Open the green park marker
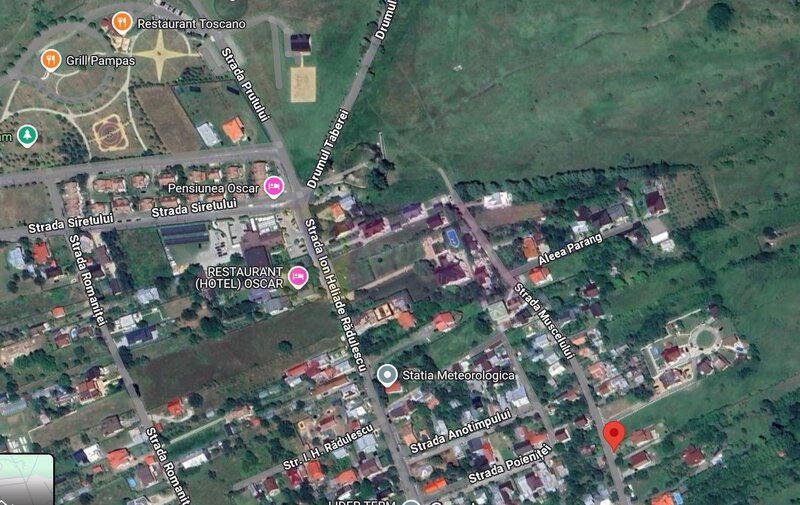Viewport: 800px width, 505px height. pyautogui.click(x=27, y=134)
